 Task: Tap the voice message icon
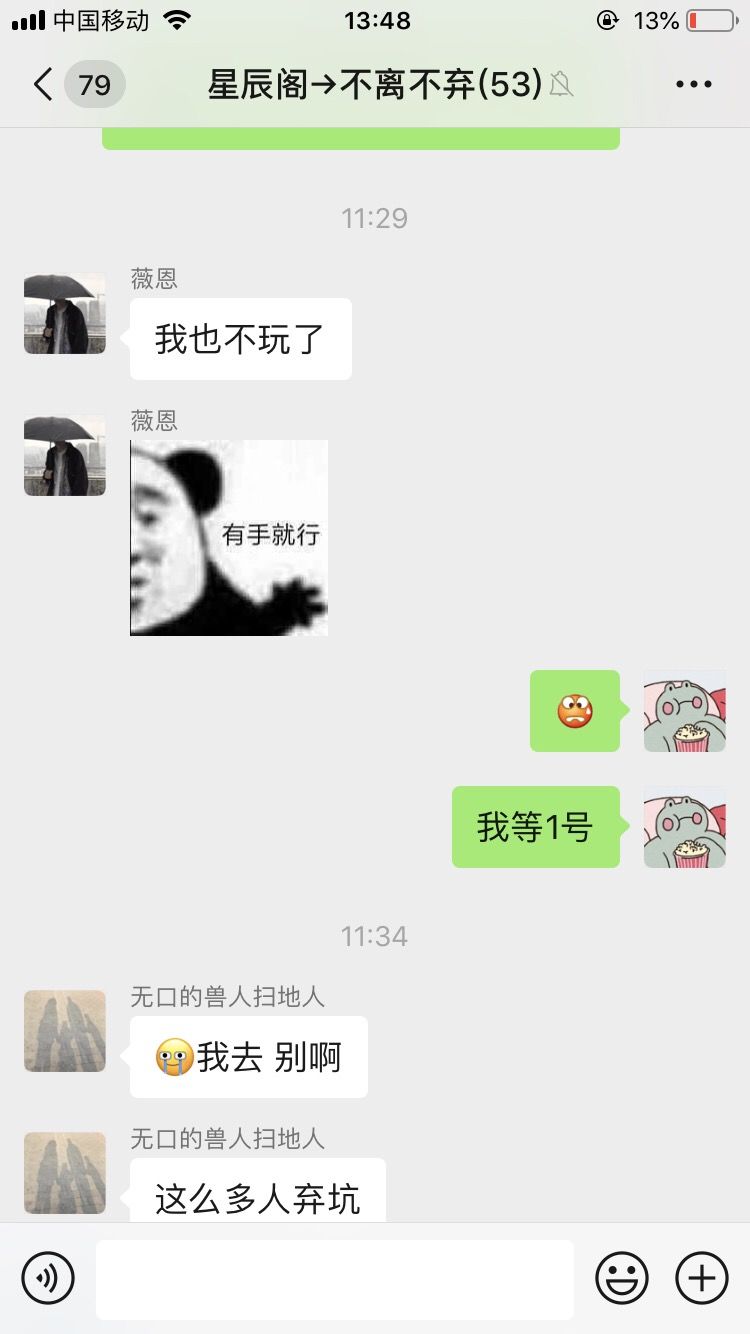tap(47, 1278)
